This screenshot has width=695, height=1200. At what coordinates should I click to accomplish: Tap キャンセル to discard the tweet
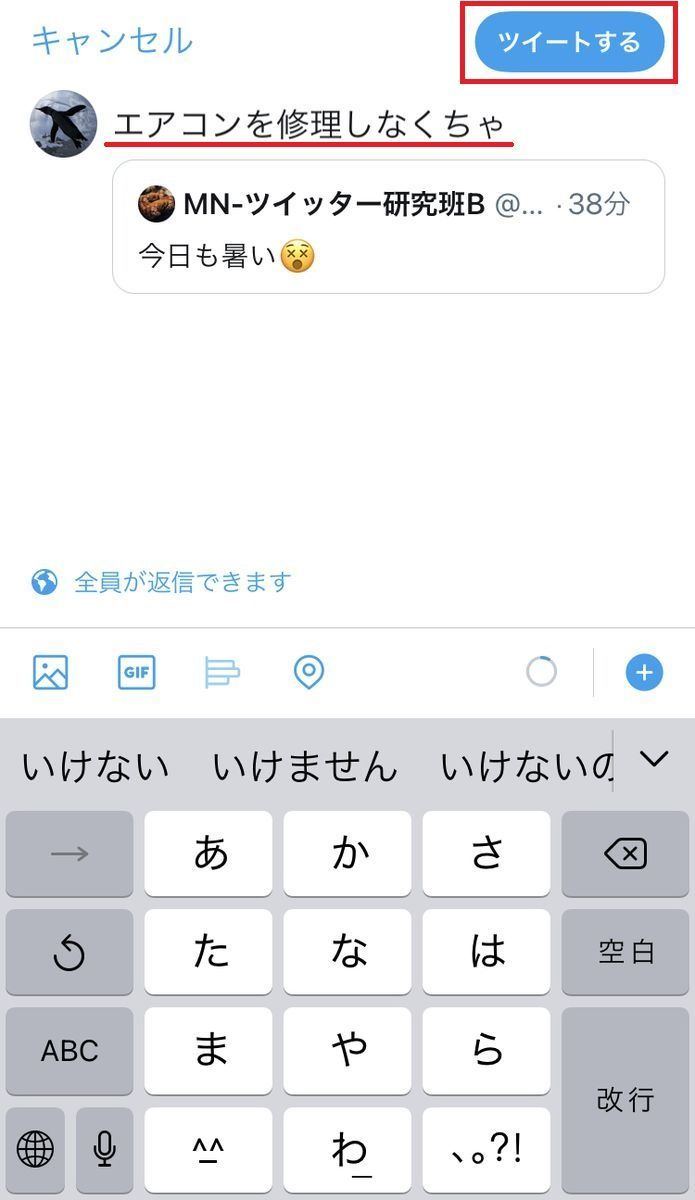pos(111,41)
